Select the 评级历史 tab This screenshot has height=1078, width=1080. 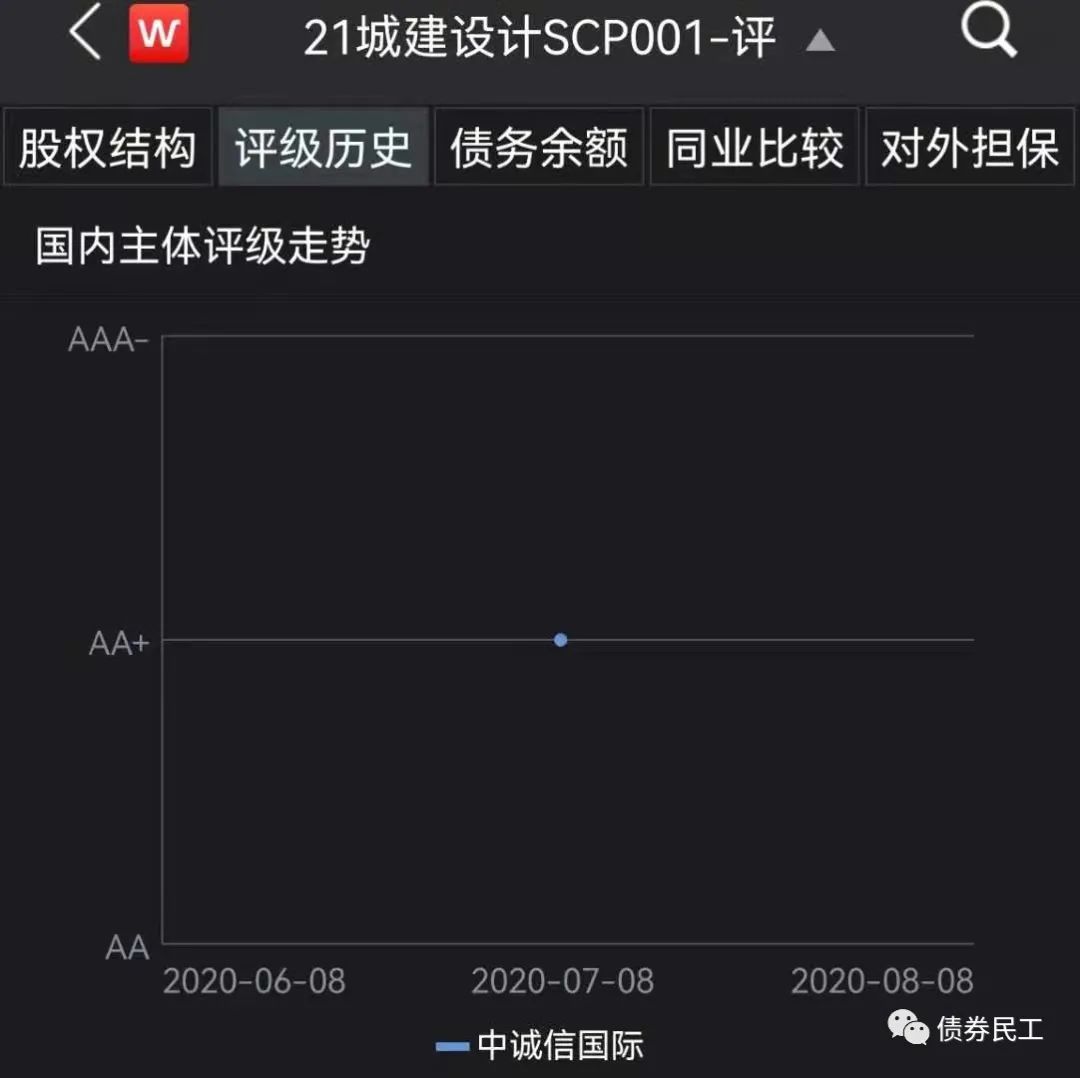tap(323, 148)
